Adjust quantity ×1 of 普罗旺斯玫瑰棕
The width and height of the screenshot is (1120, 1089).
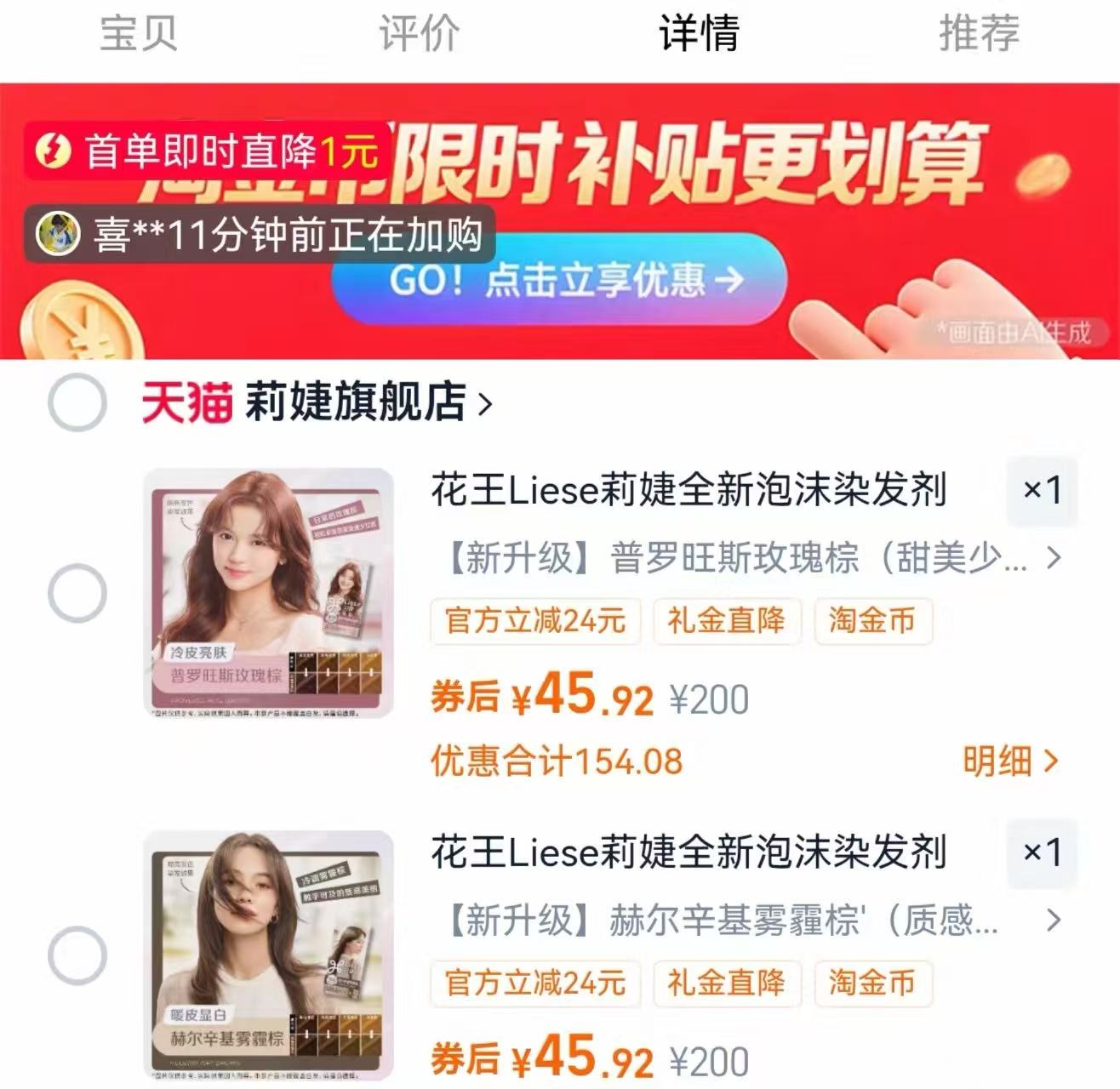[x=1042, y=490]
